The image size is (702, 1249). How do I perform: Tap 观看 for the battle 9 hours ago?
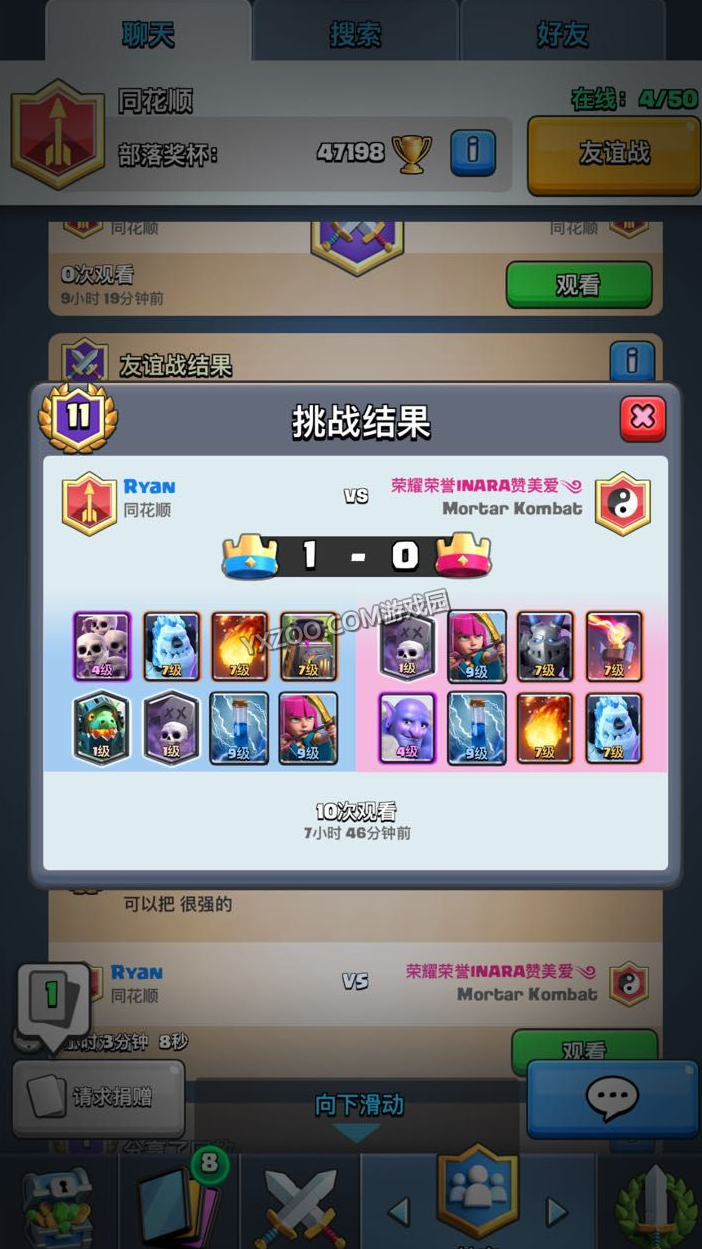pos(578,285)
